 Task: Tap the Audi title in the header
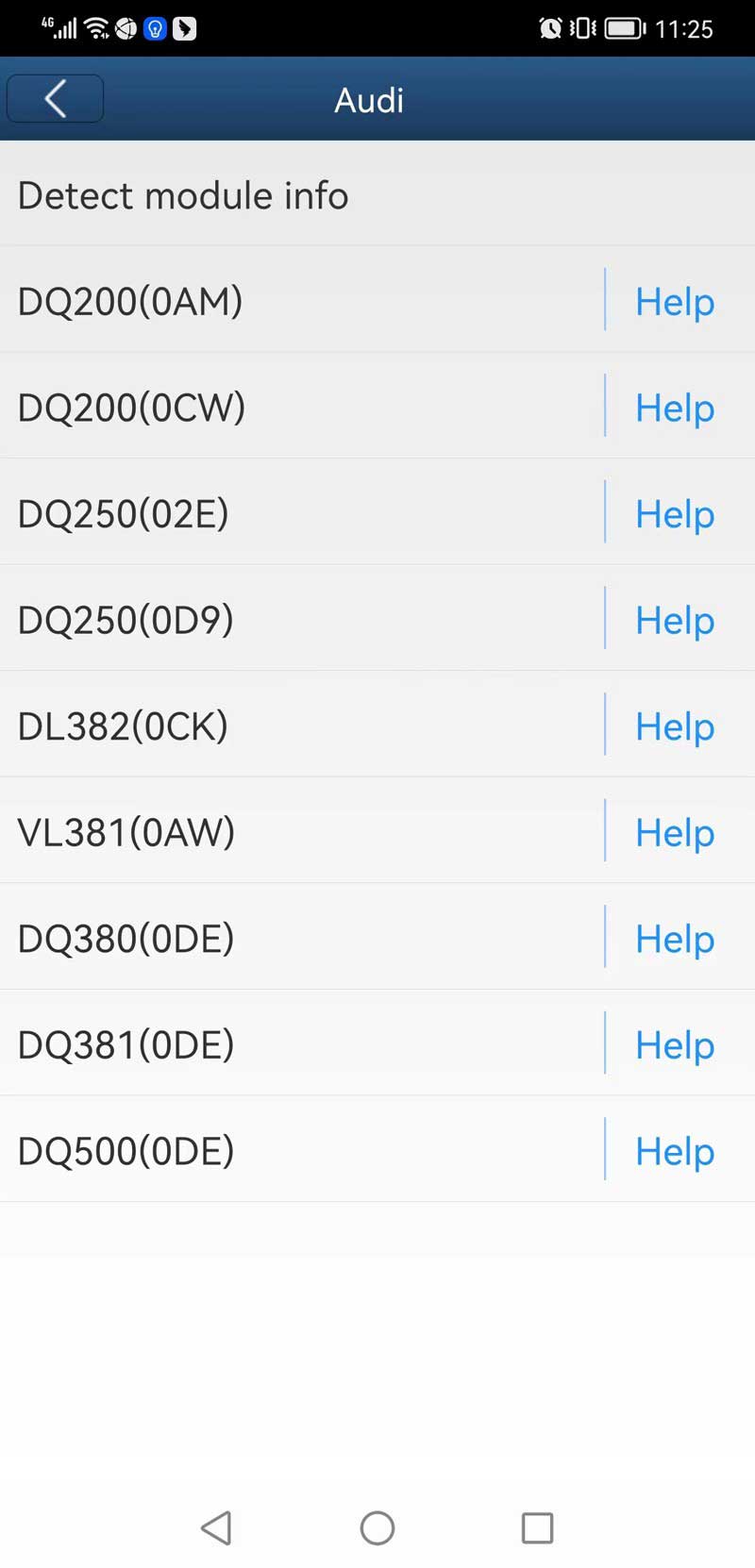[x=369, y=99]
